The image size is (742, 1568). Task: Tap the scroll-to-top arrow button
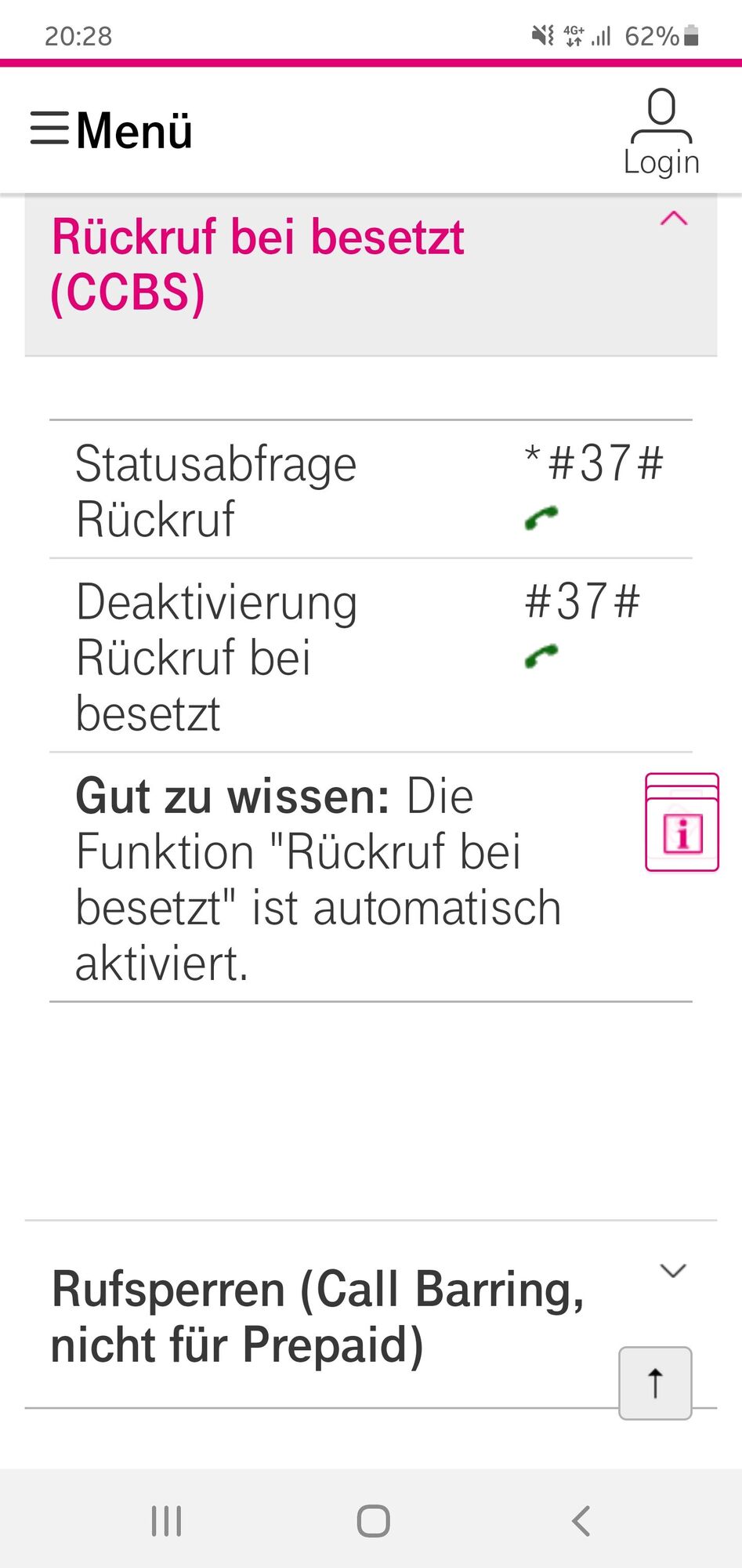(655, 1383)
